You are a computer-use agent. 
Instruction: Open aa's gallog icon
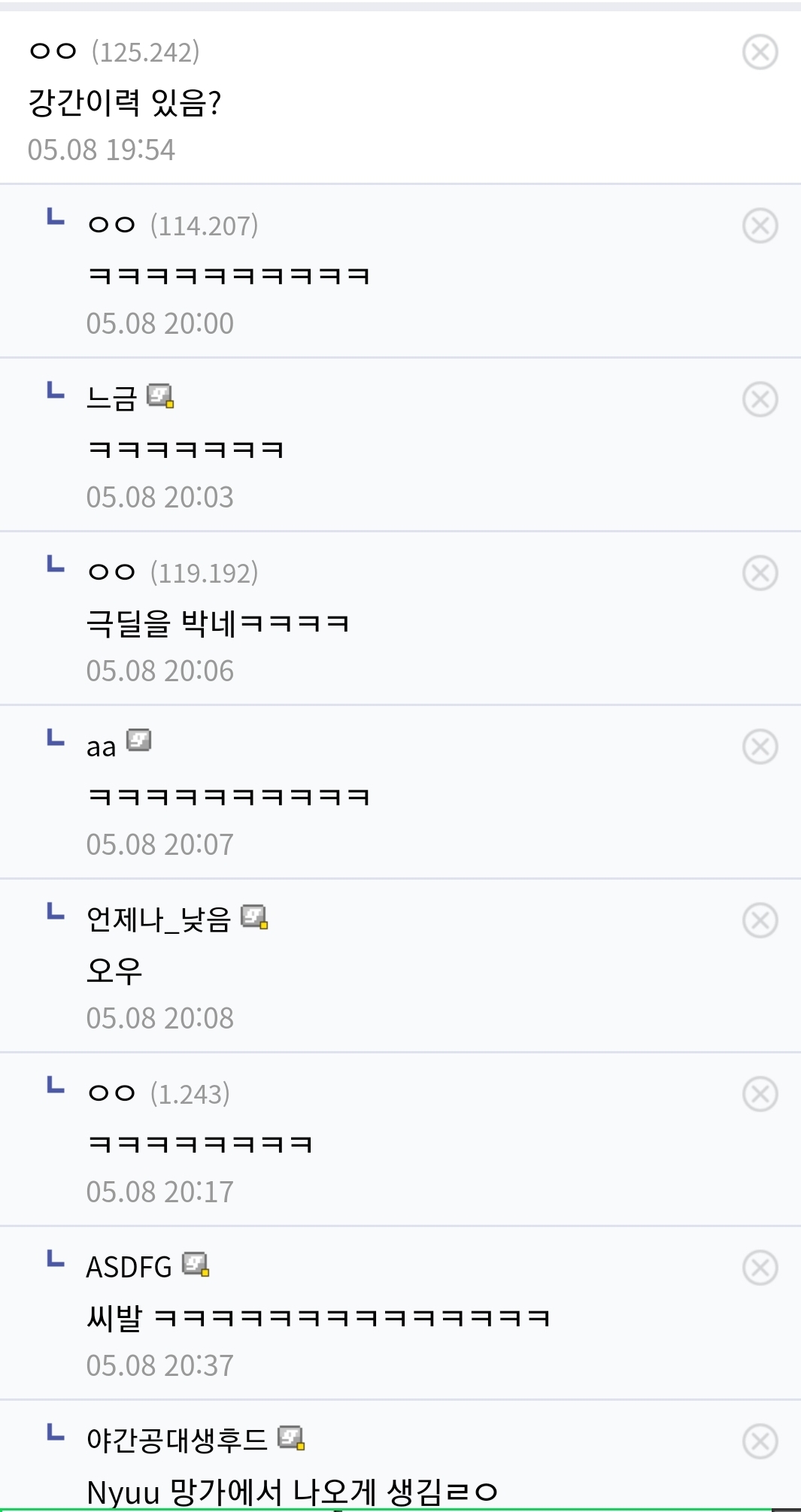[139, 741]
